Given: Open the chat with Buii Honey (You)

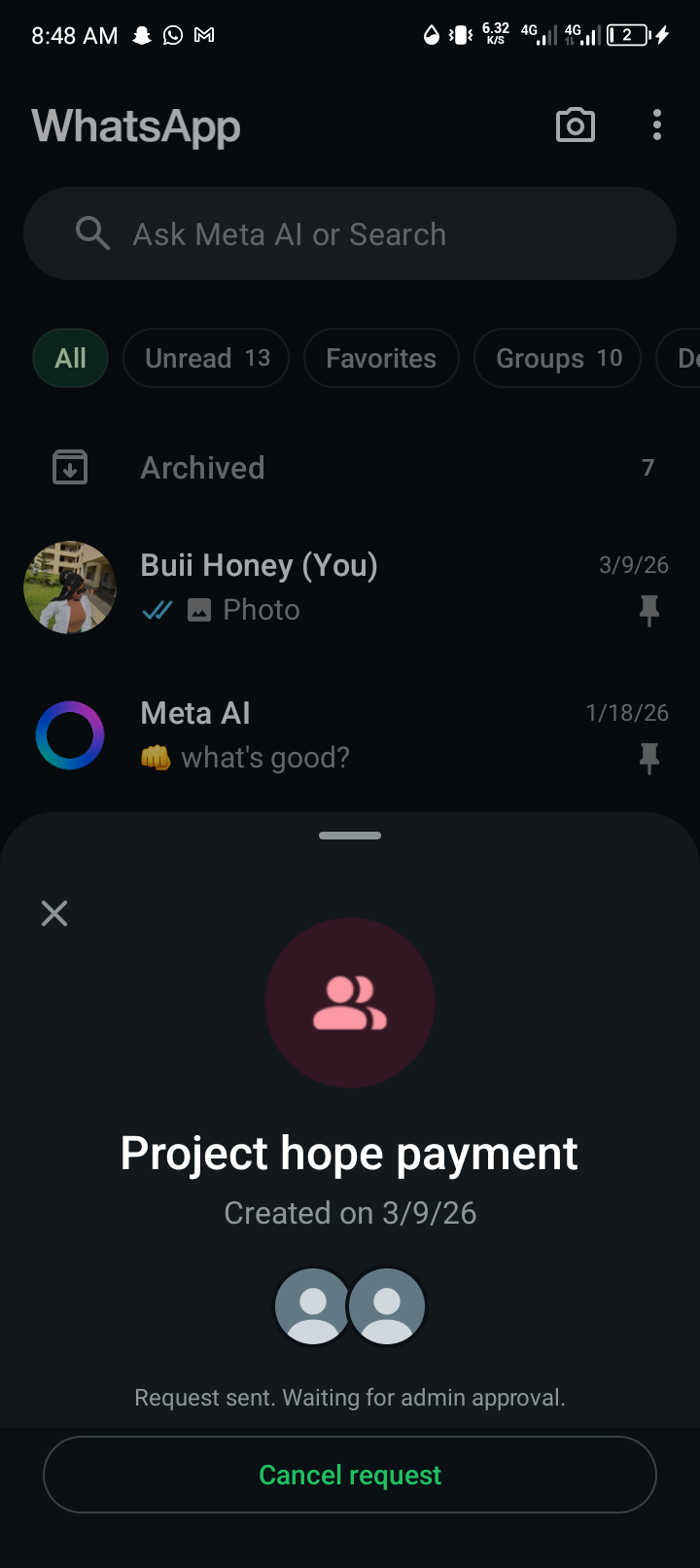Looking at the screenshot, I should pos(350,587).
